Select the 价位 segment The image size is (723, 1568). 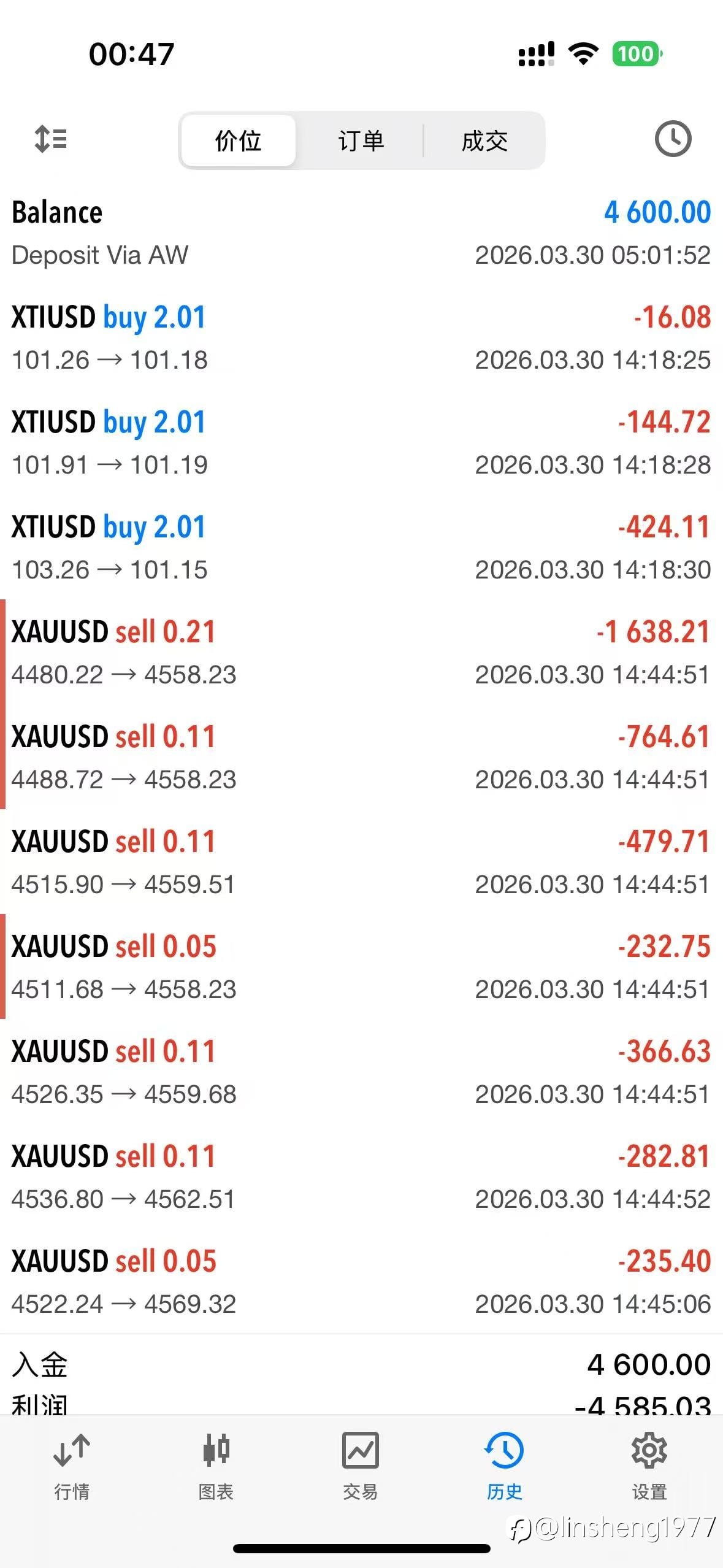[238, 140]
